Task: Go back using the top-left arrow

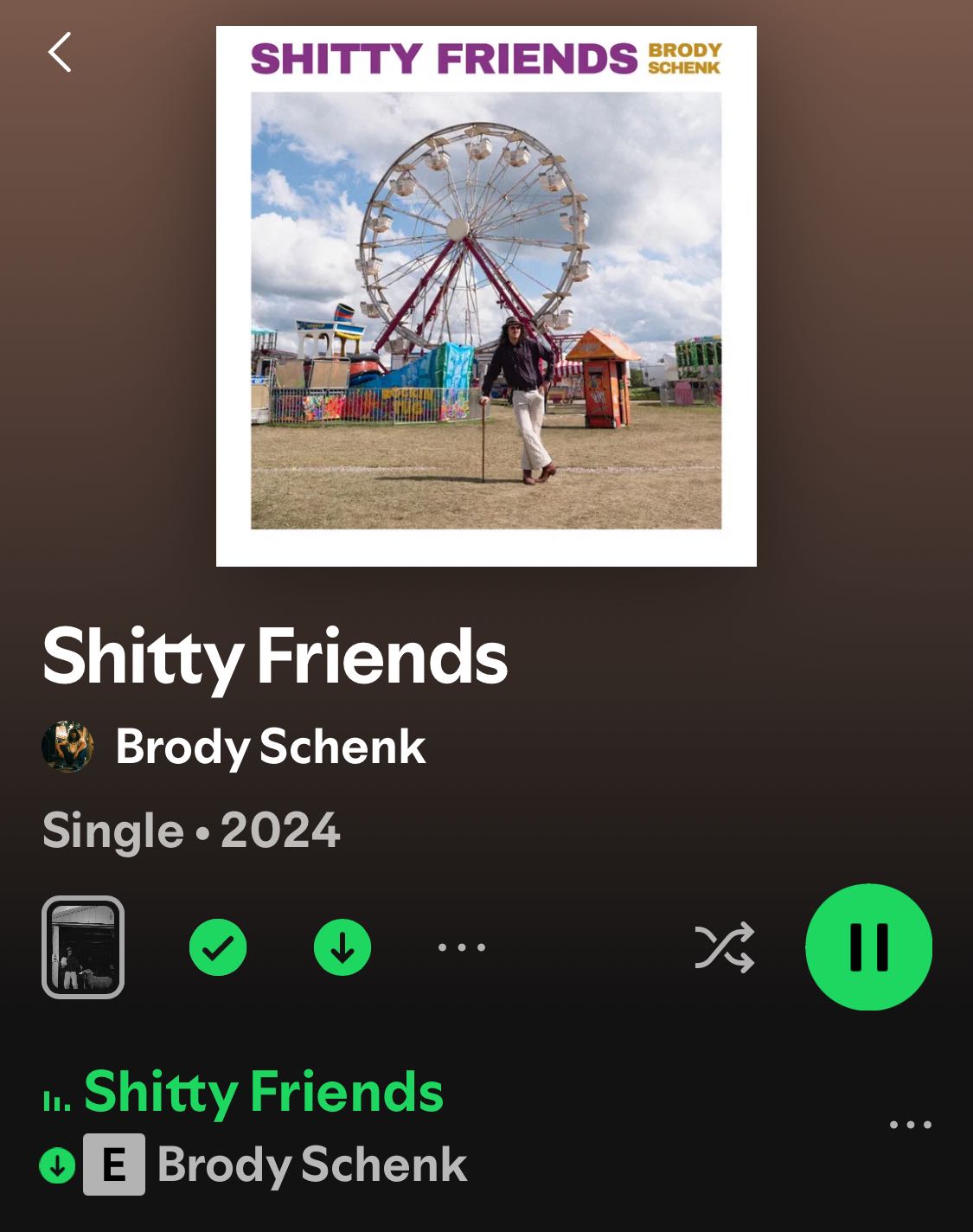Action: [60, 53]
